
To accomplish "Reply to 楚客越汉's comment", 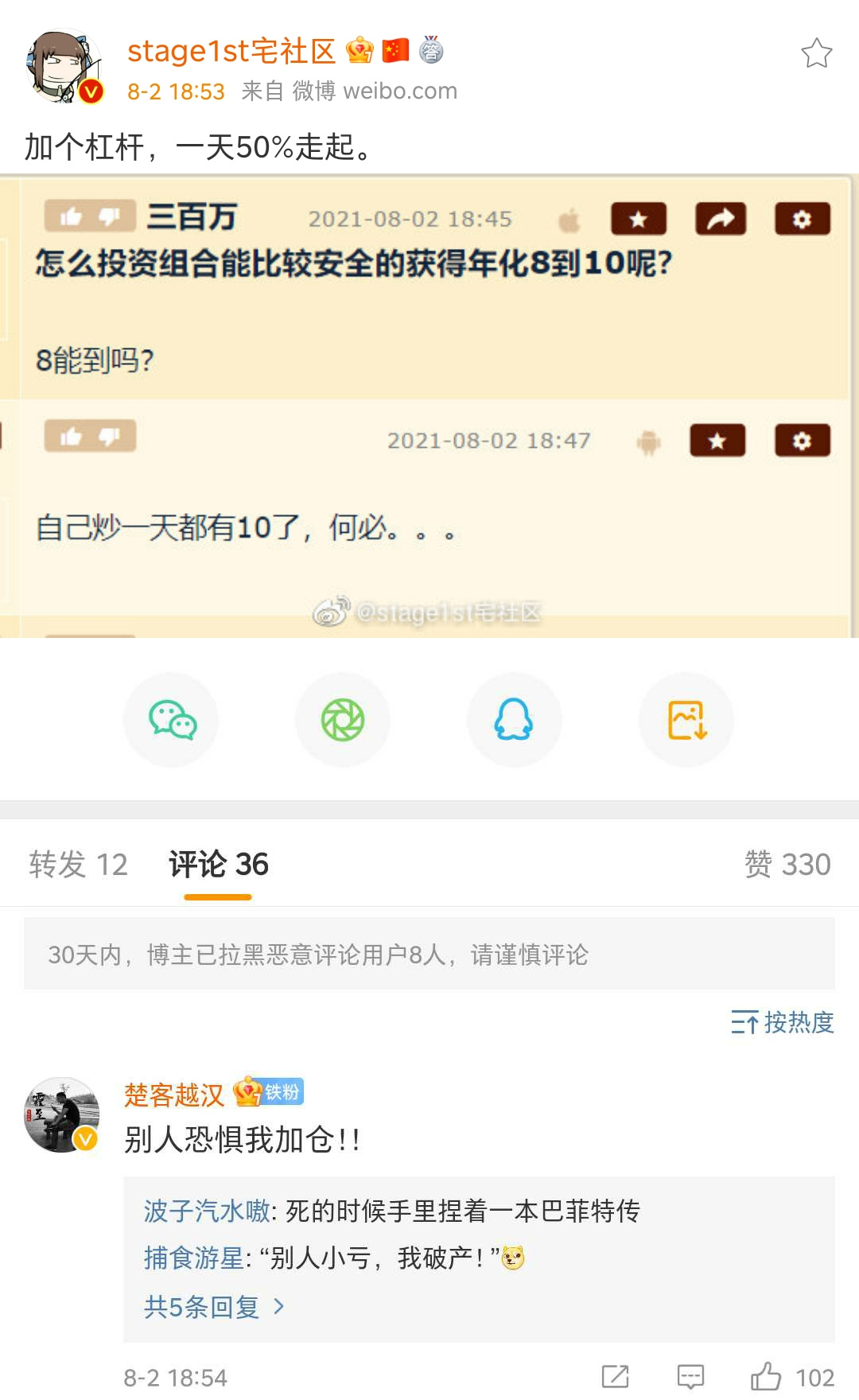I will pyautogui.click(x=690, y=1376).
